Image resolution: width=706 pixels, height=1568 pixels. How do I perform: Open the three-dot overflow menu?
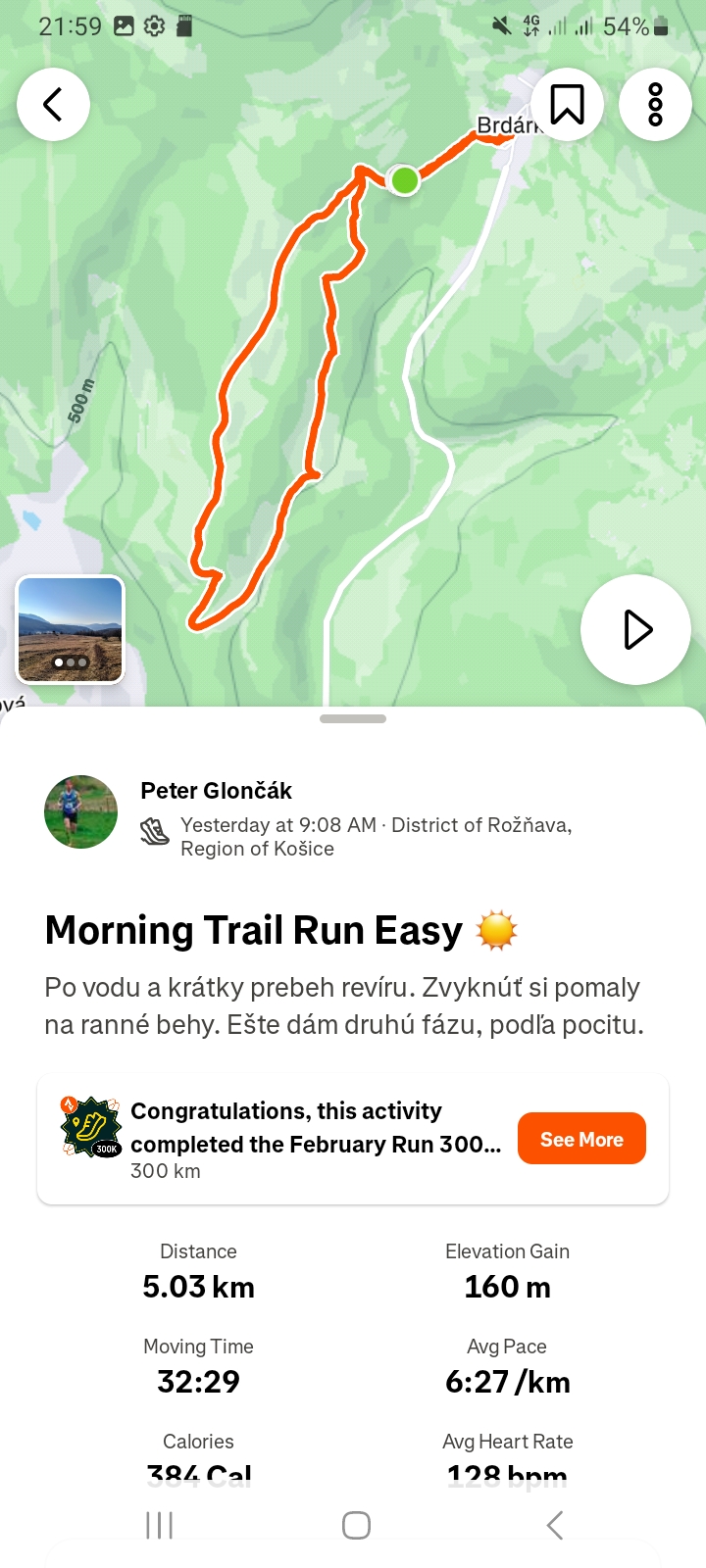656,105
